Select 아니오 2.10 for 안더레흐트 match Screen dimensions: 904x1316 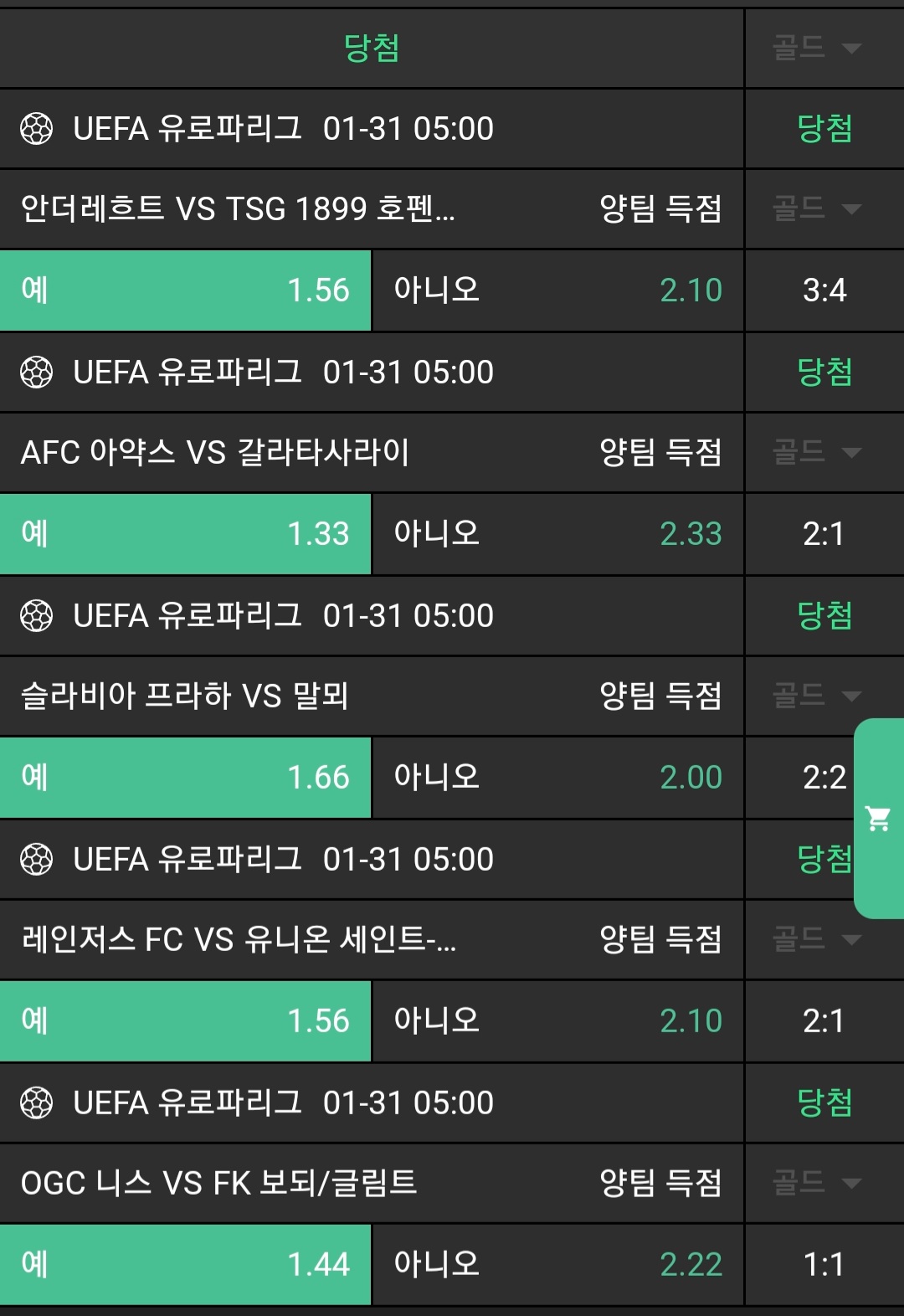(x=557, y=290)
